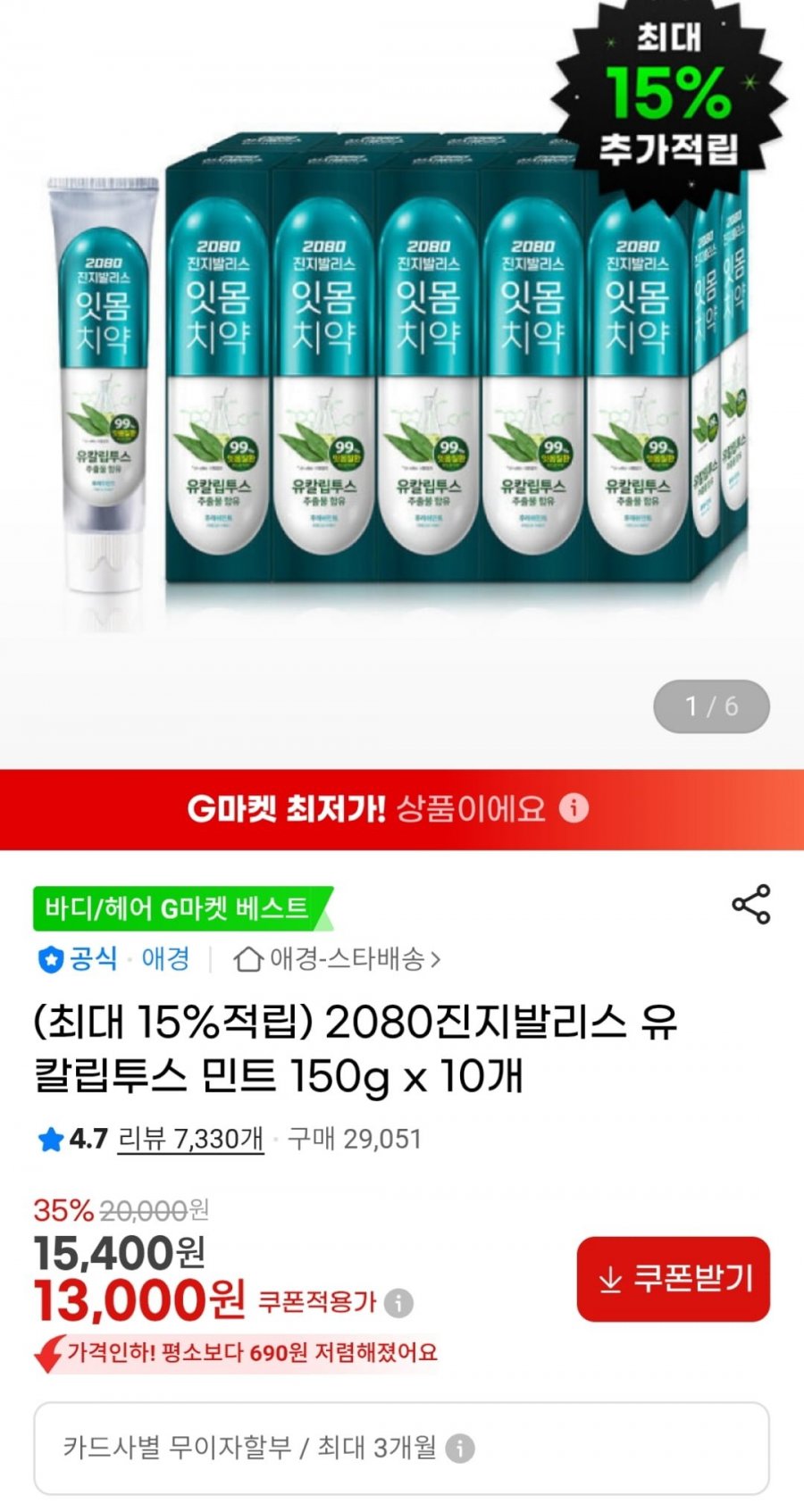Show info about G마켓 최저가 banner
The width and height of the screenshot is (804, 1512).
(574, 808)
